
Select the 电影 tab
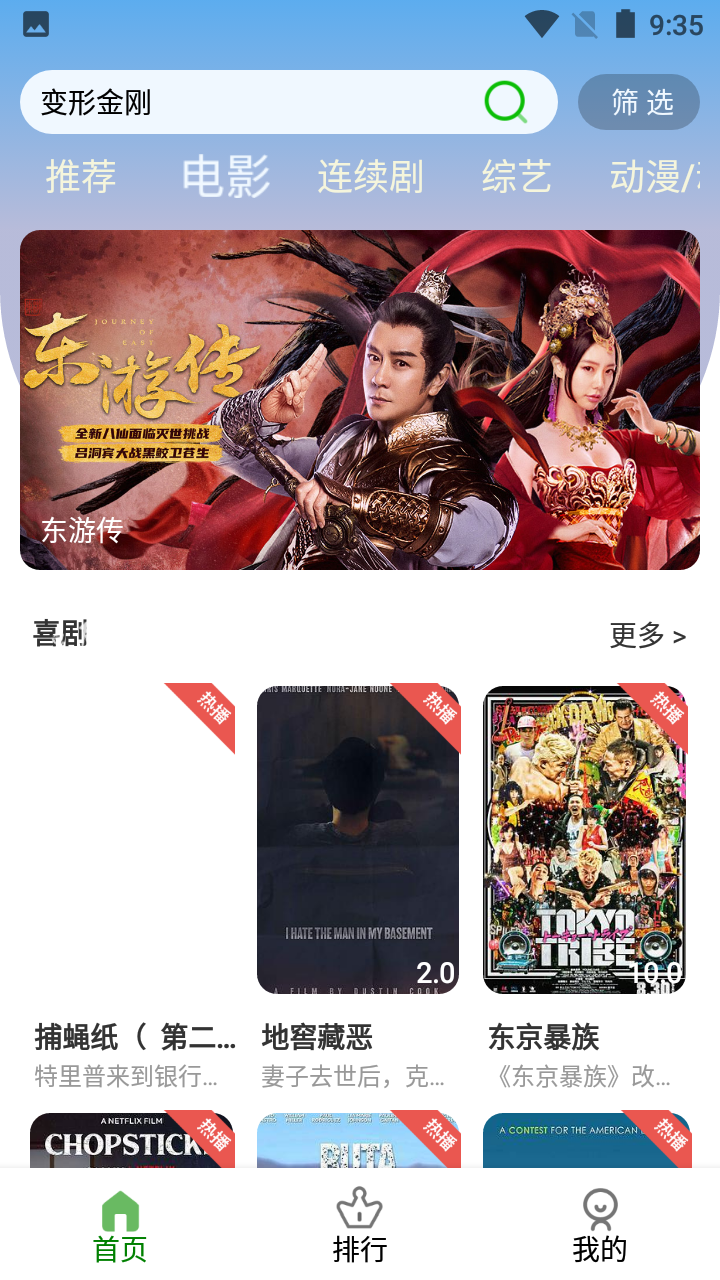tap(226, 177)
